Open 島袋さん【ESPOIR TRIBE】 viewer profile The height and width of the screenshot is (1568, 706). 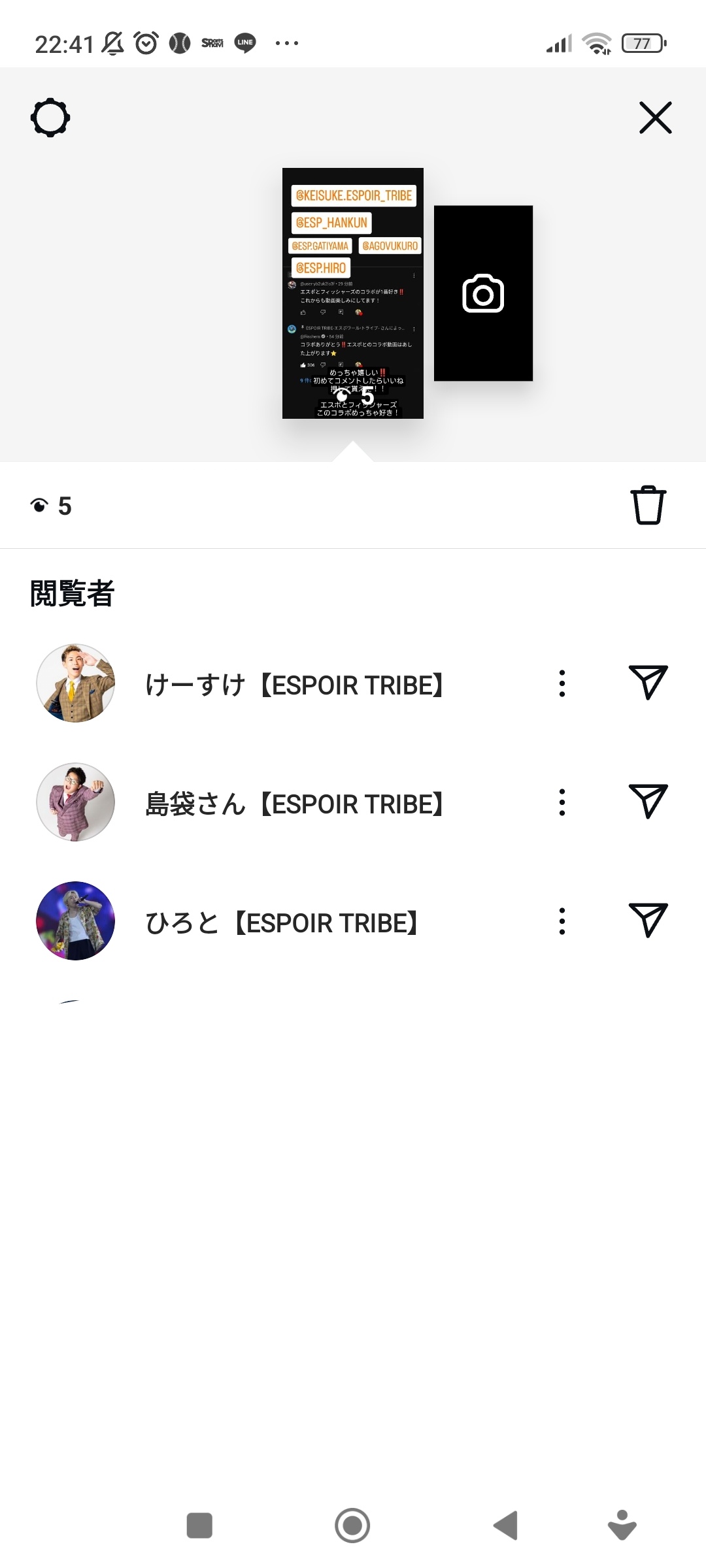[294, 804]
